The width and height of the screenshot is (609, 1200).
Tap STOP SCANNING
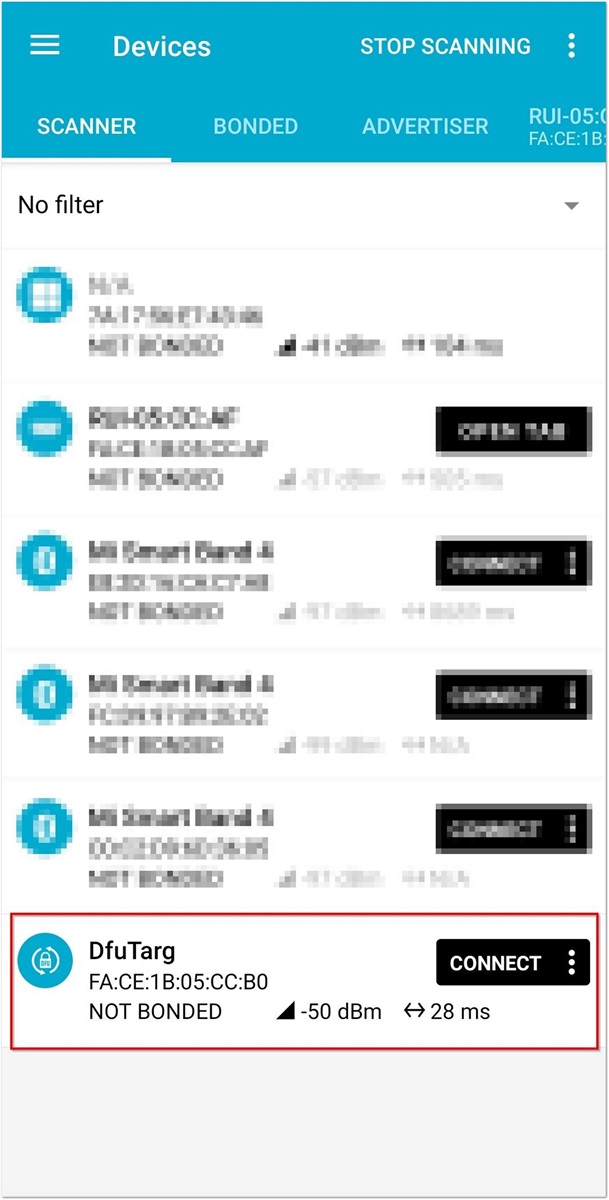tap(445, 46)
